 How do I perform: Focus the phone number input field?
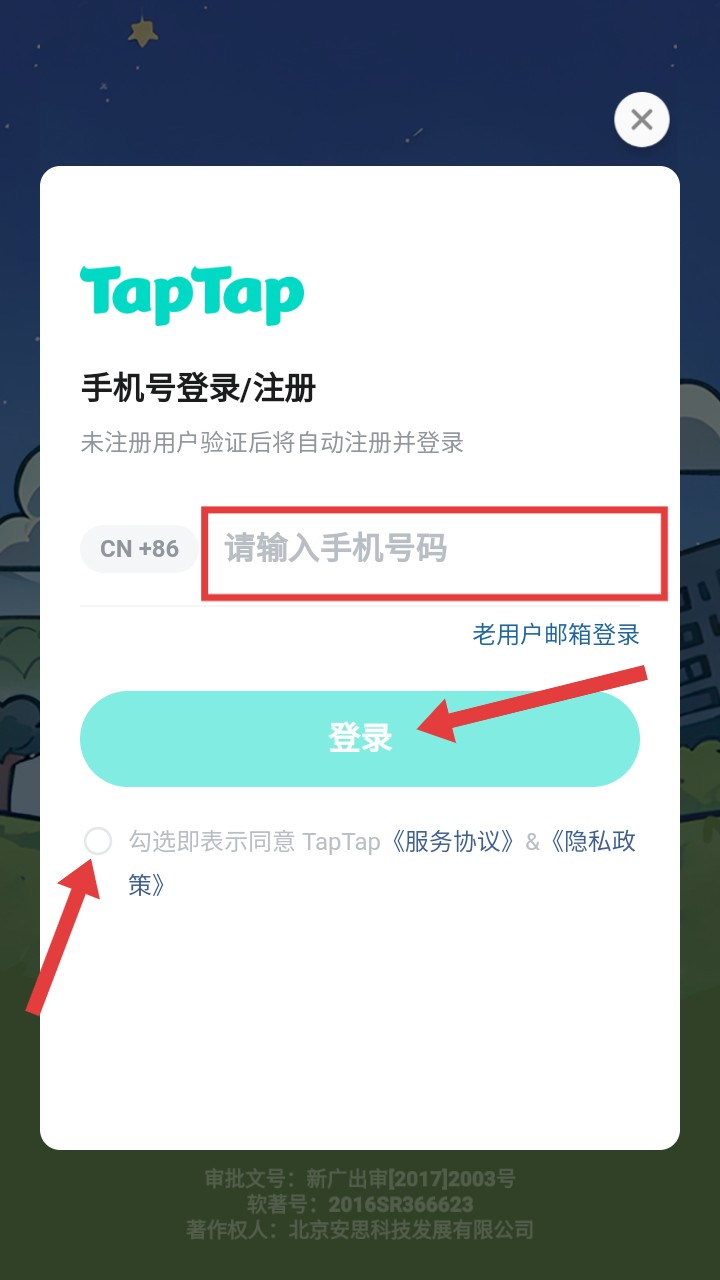click(x=434, y=551)
